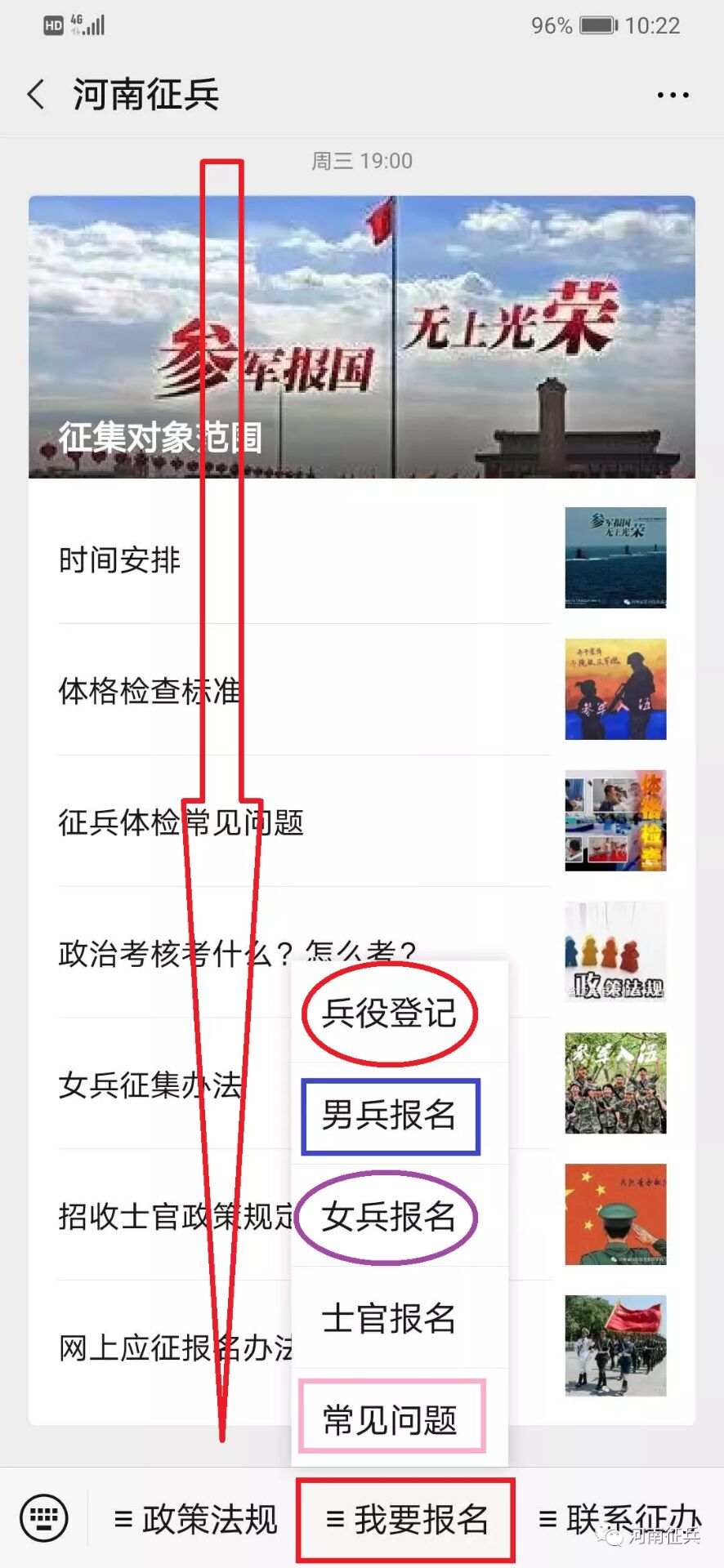Go back from 河南征兵 chat
The image size is (724, 1568).
tap(36, 94)
